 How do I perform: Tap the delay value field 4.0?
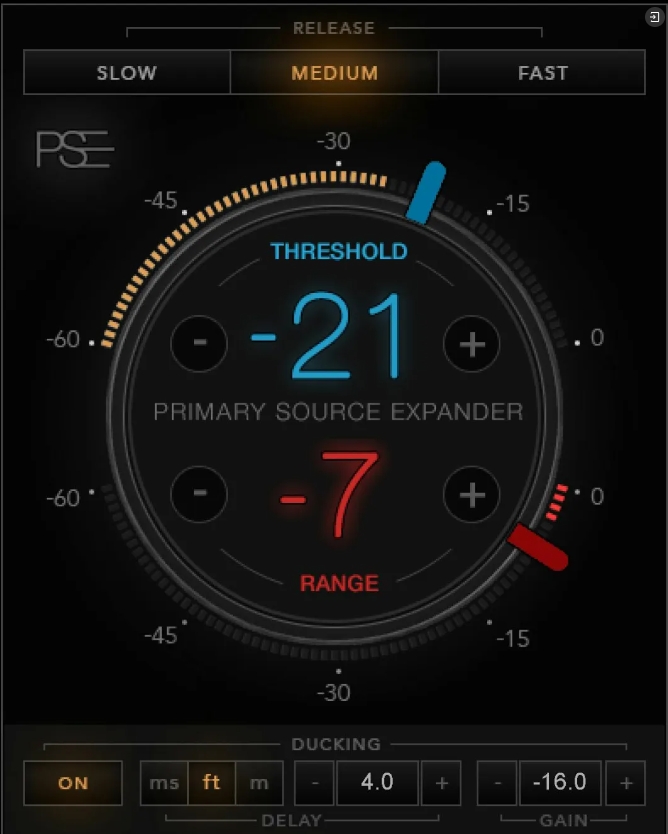(377, 783)
